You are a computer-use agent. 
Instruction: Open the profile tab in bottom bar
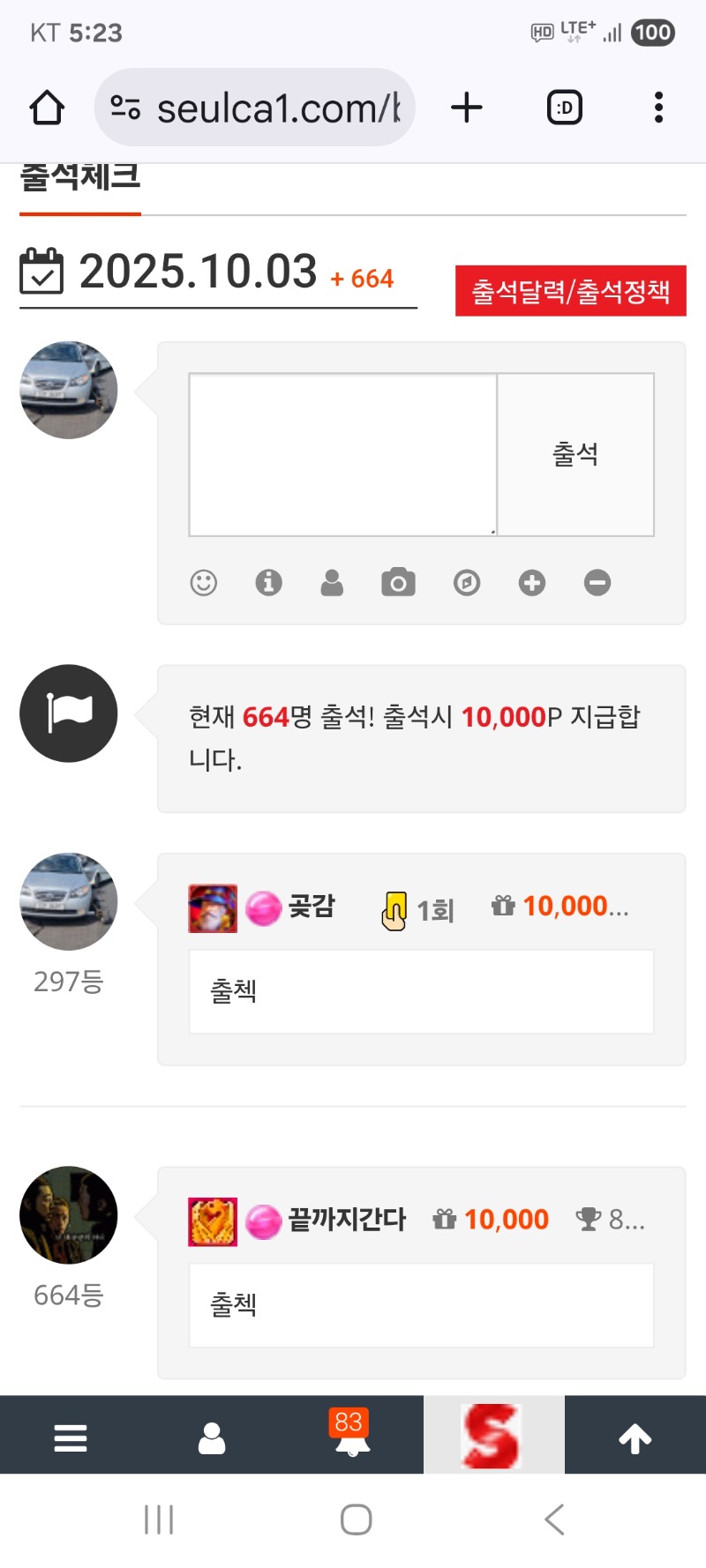tap(212, 1438)
